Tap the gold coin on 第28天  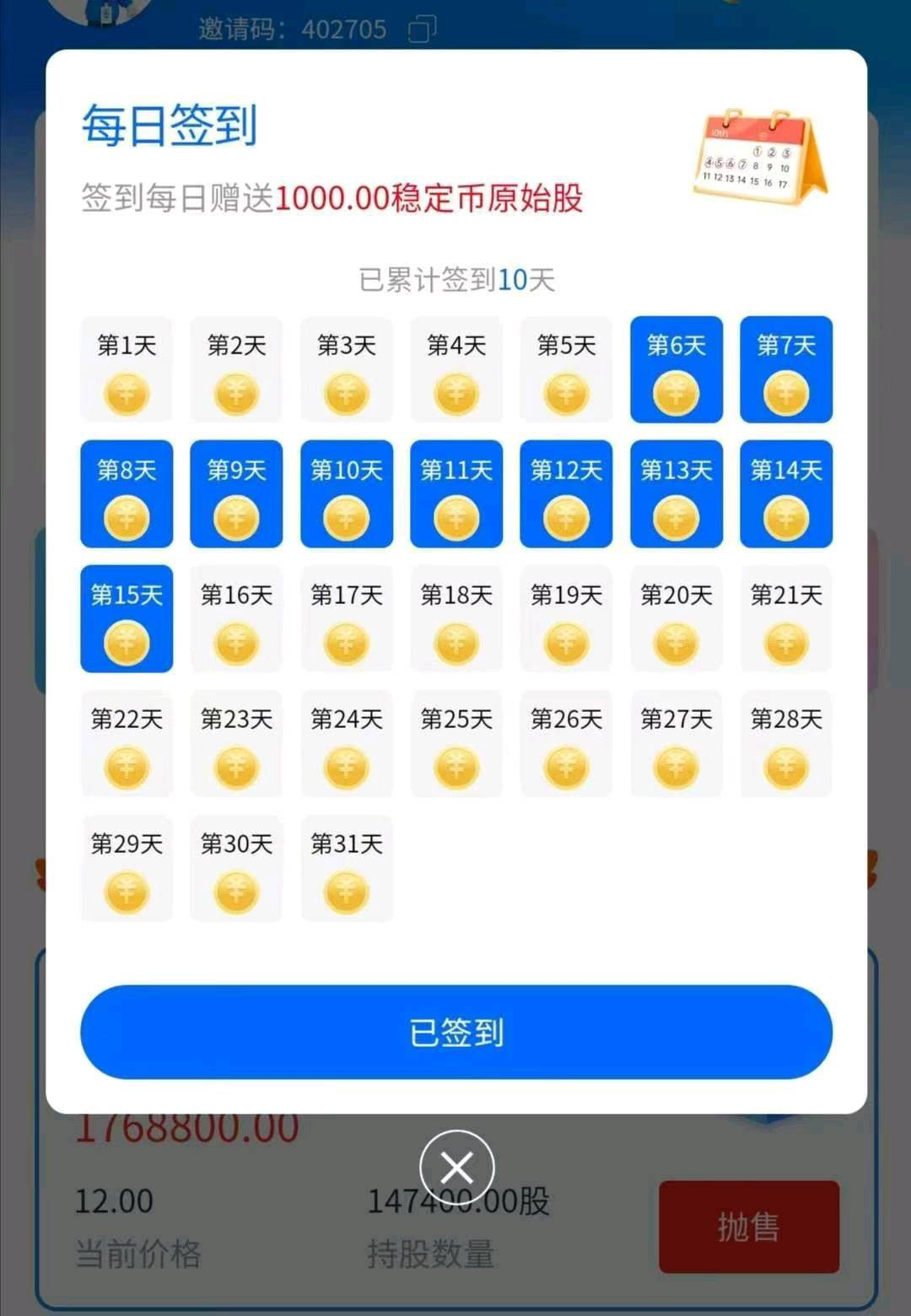tap(785, 766)
